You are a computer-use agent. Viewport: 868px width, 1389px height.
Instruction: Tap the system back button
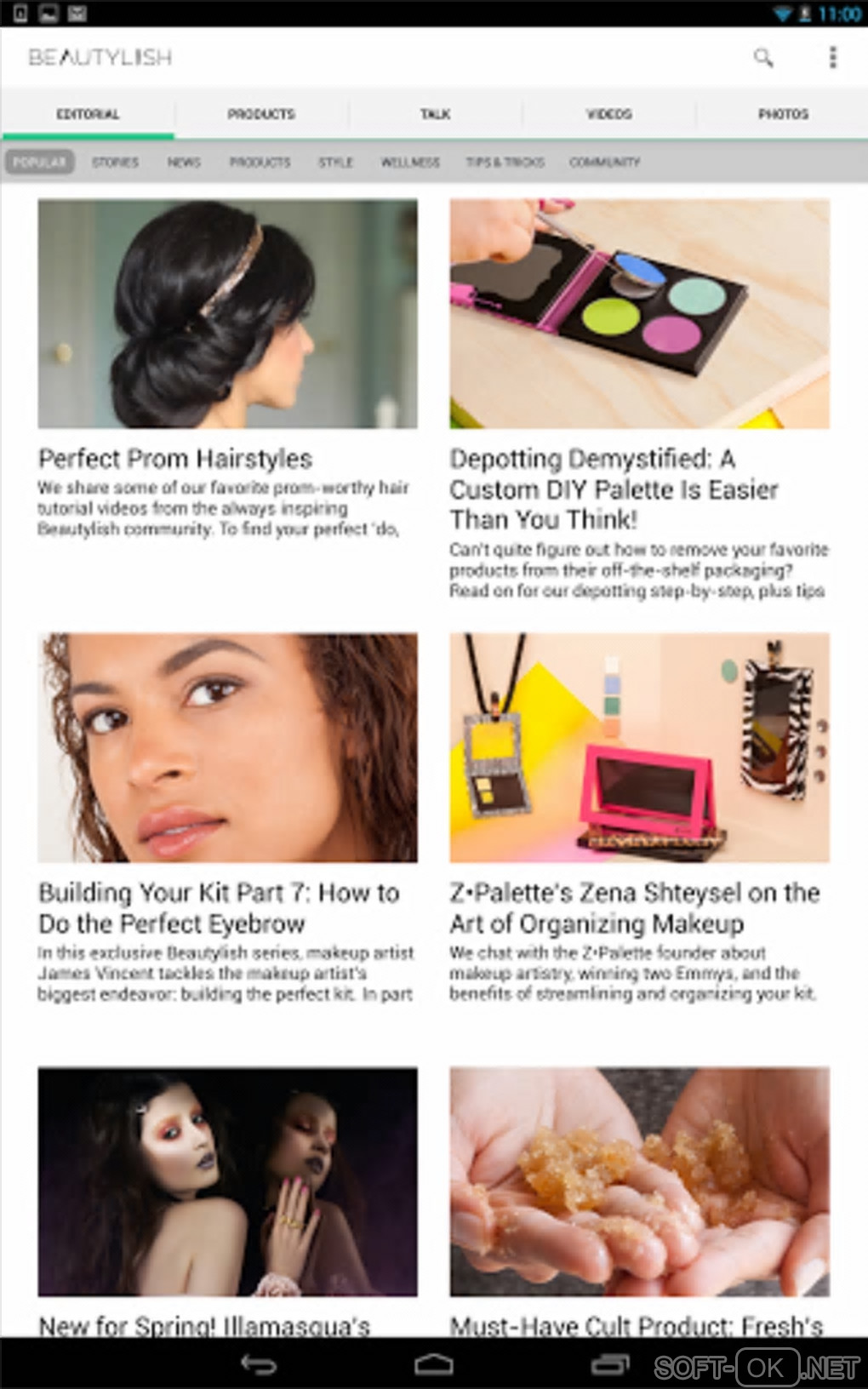click(259, 1364)
